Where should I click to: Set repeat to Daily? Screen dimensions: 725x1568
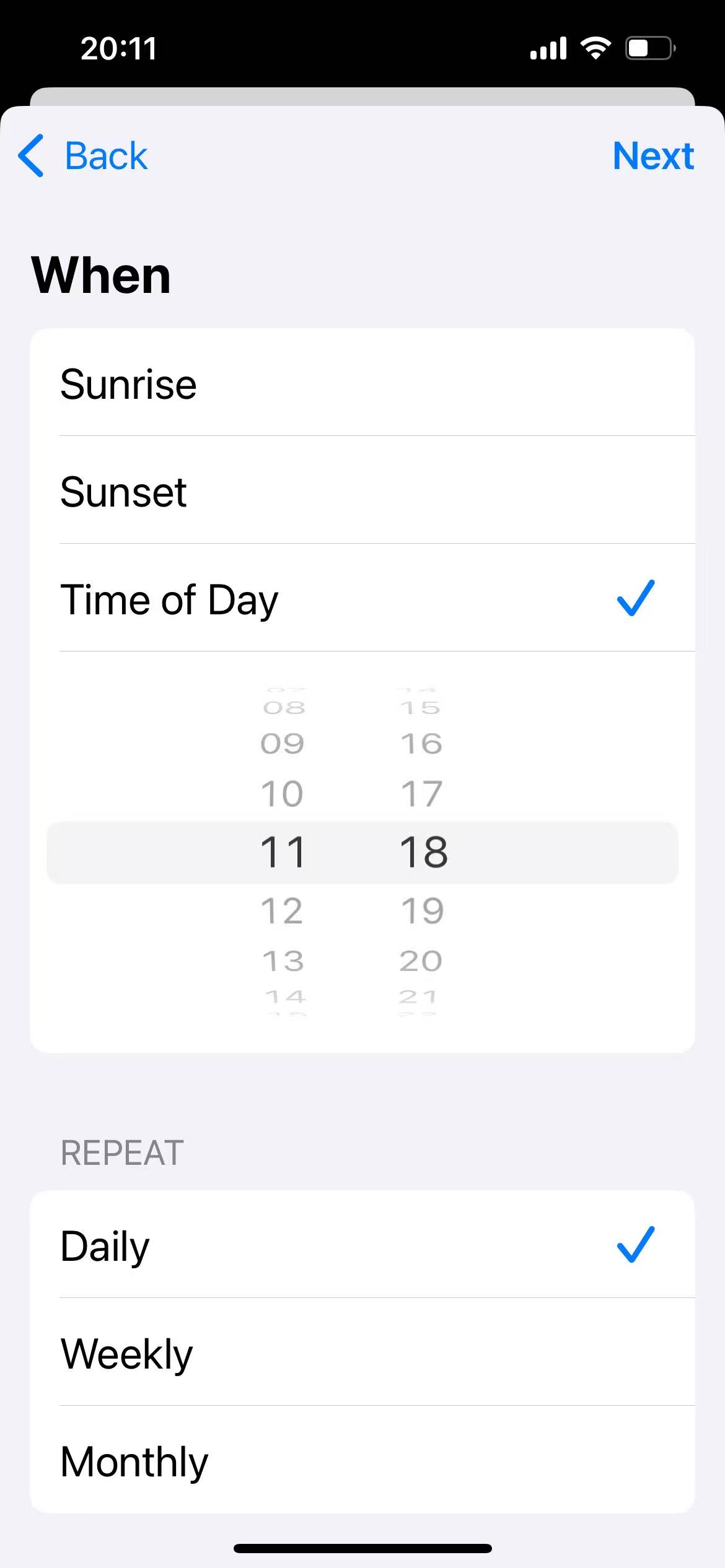click(x=362, y=1245)
